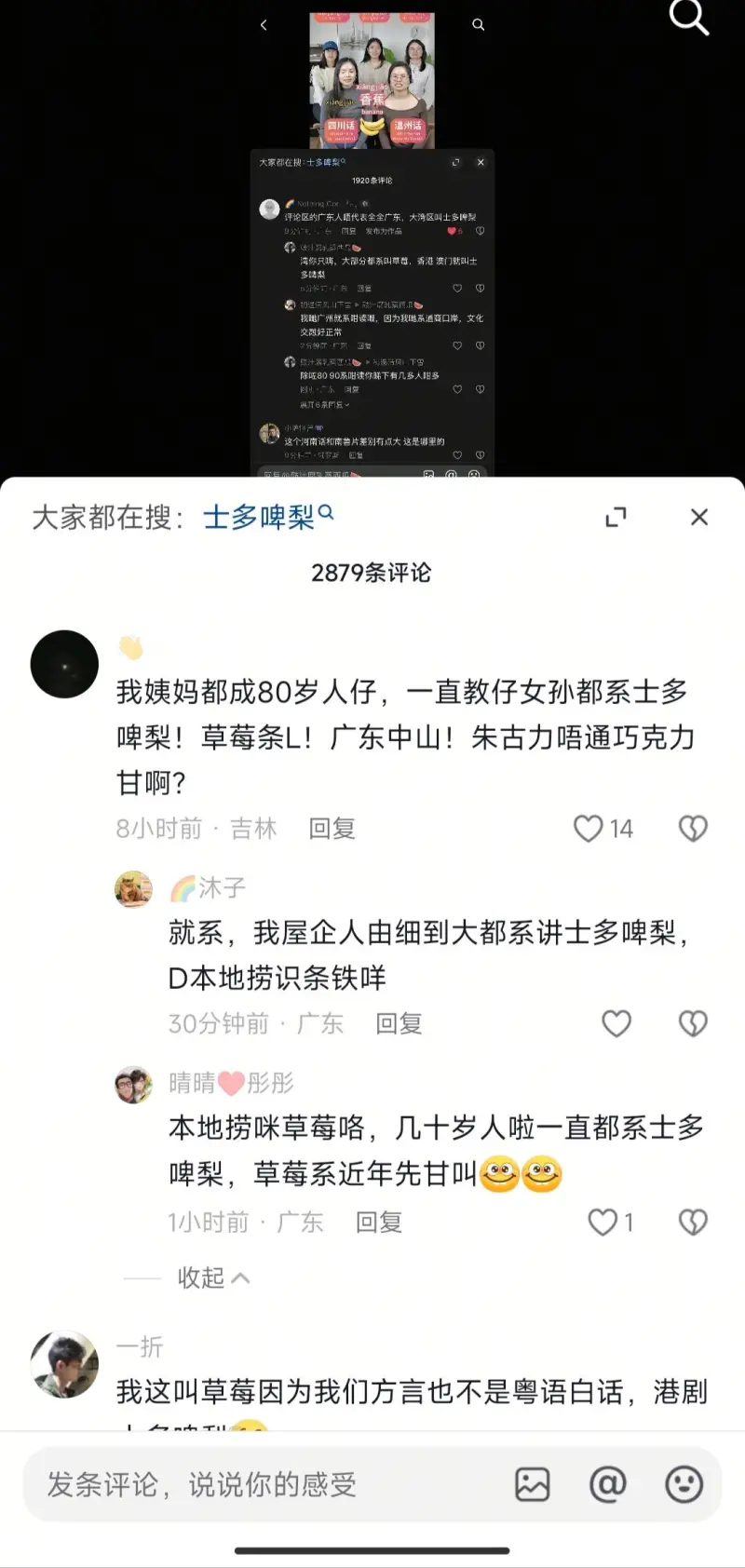
Task: Mention someone with the @ icon
Action: point(608,1484)
